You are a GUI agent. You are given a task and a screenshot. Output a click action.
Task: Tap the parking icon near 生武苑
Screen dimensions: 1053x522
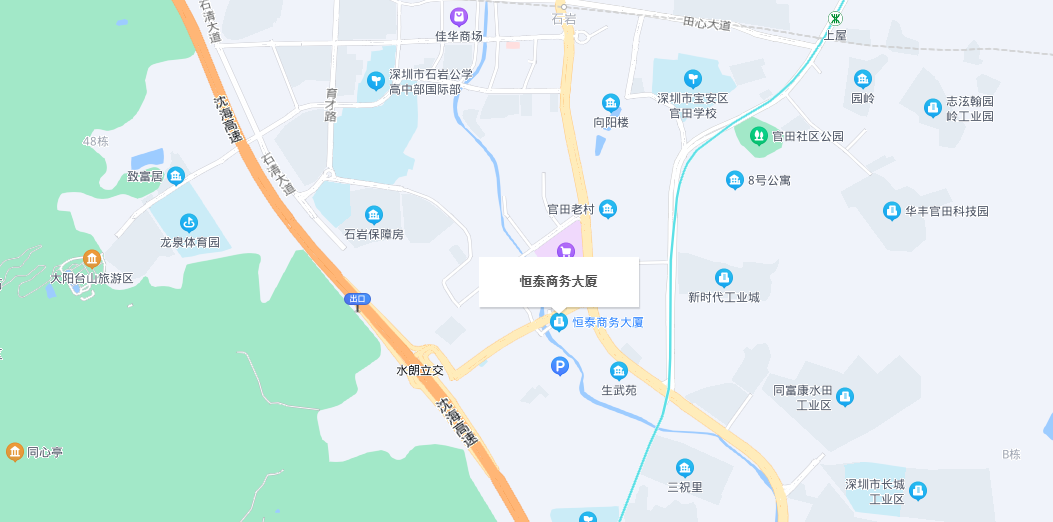point(560,367)
